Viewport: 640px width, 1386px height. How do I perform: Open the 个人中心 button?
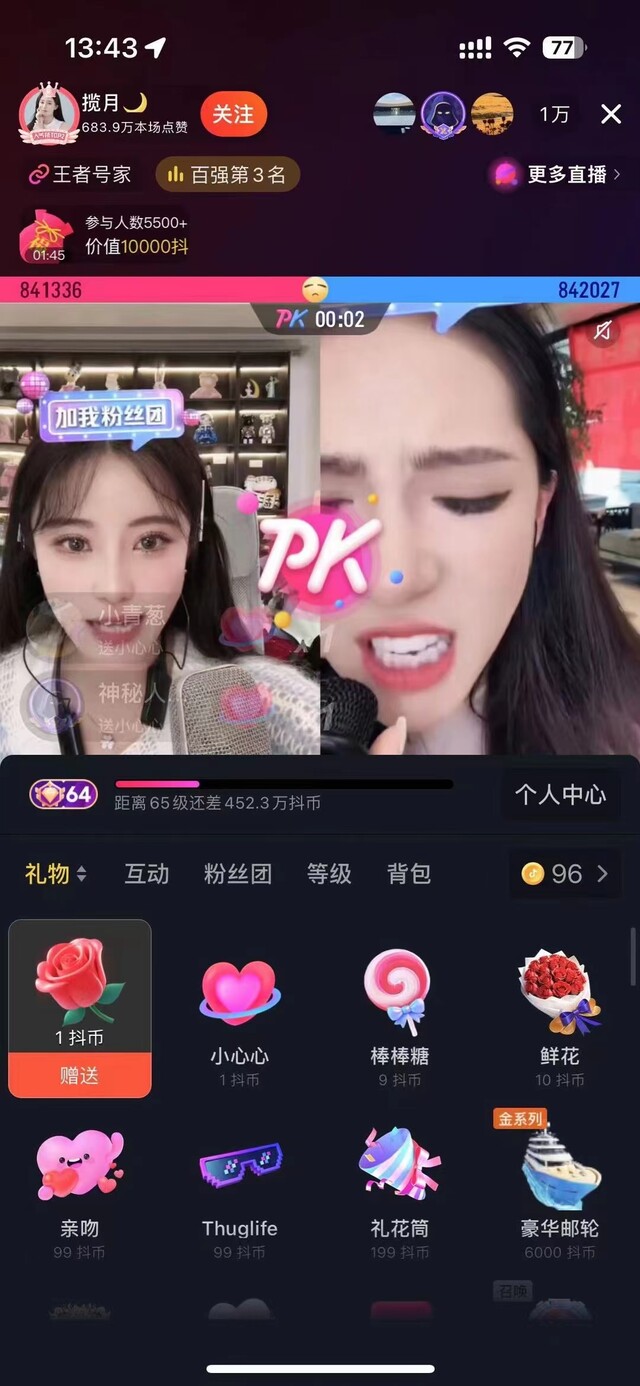coord(560,795)
